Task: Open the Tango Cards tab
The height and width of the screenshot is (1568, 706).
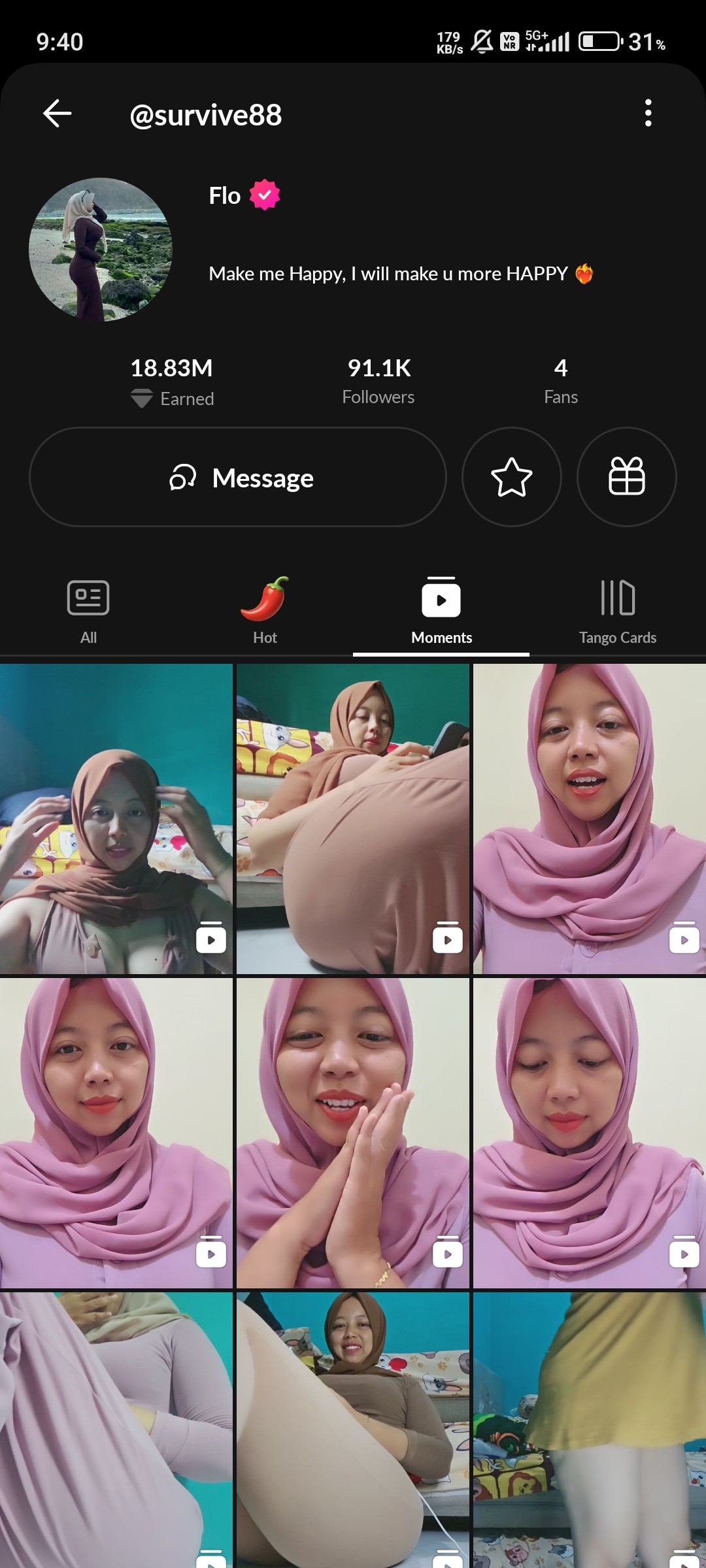Action: pos(617,611)
